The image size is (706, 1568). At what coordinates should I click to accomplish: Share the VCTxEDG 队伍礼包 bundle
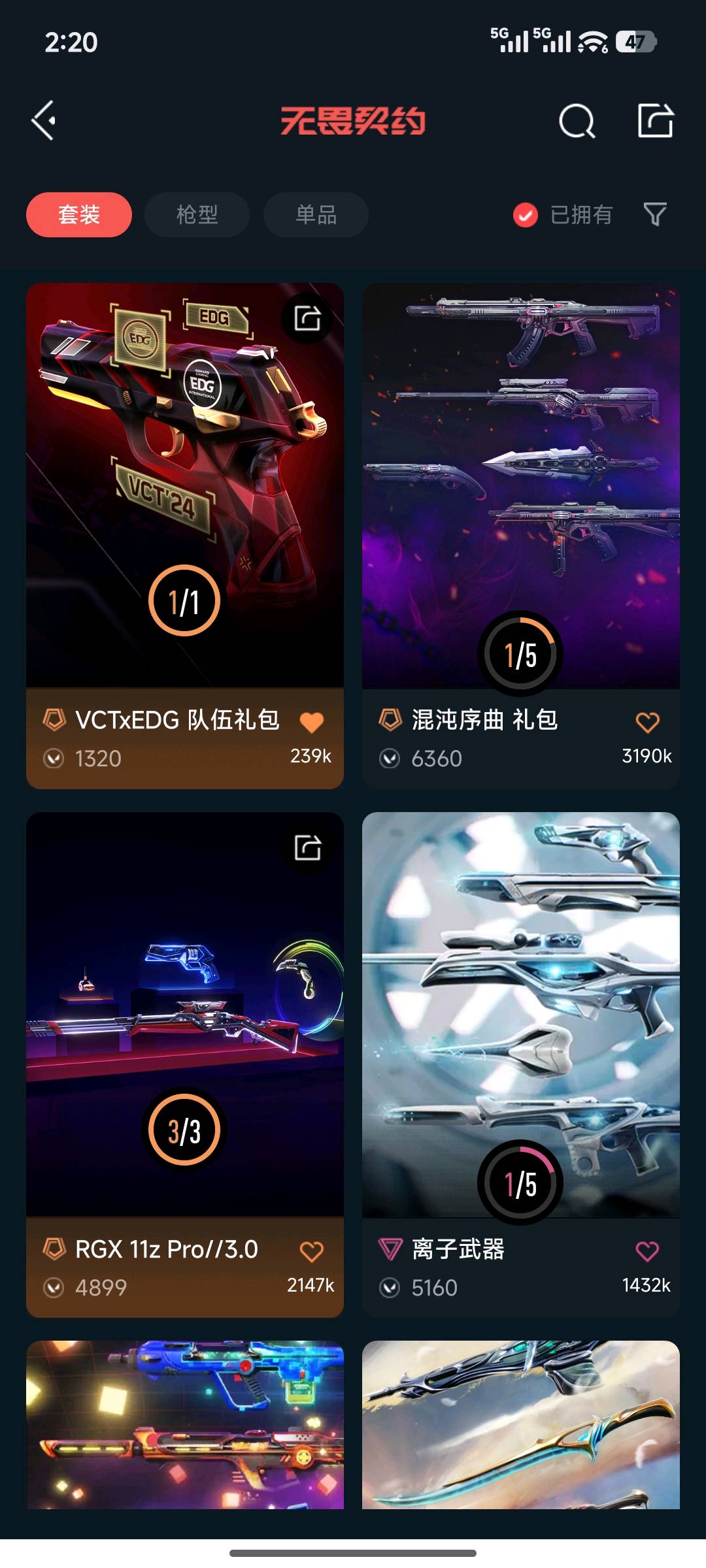[x=308, y=318]
